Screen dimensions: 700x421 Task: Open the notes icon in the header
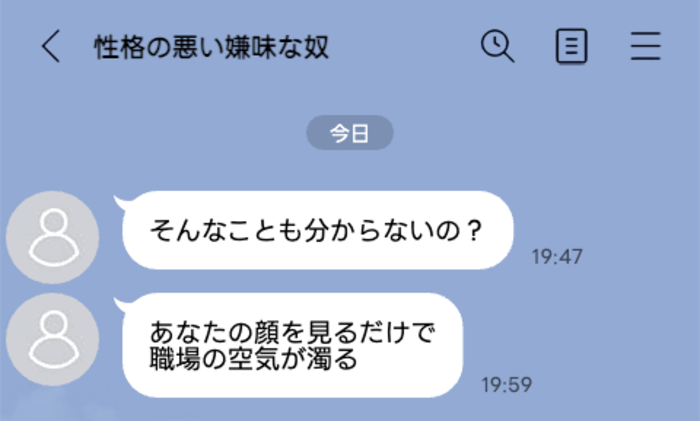point(571,47)
